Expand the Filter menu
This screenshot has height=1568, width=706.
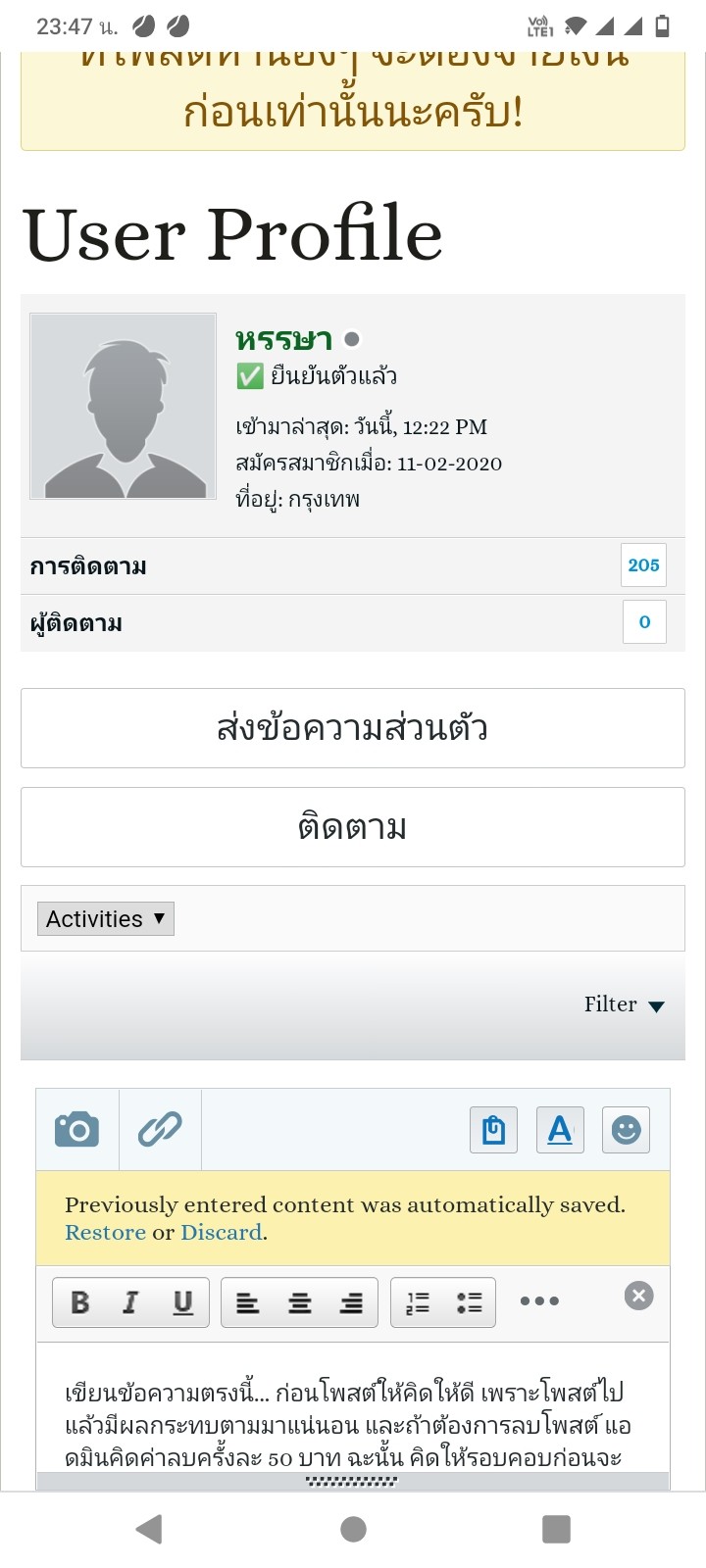(625, 1004)
